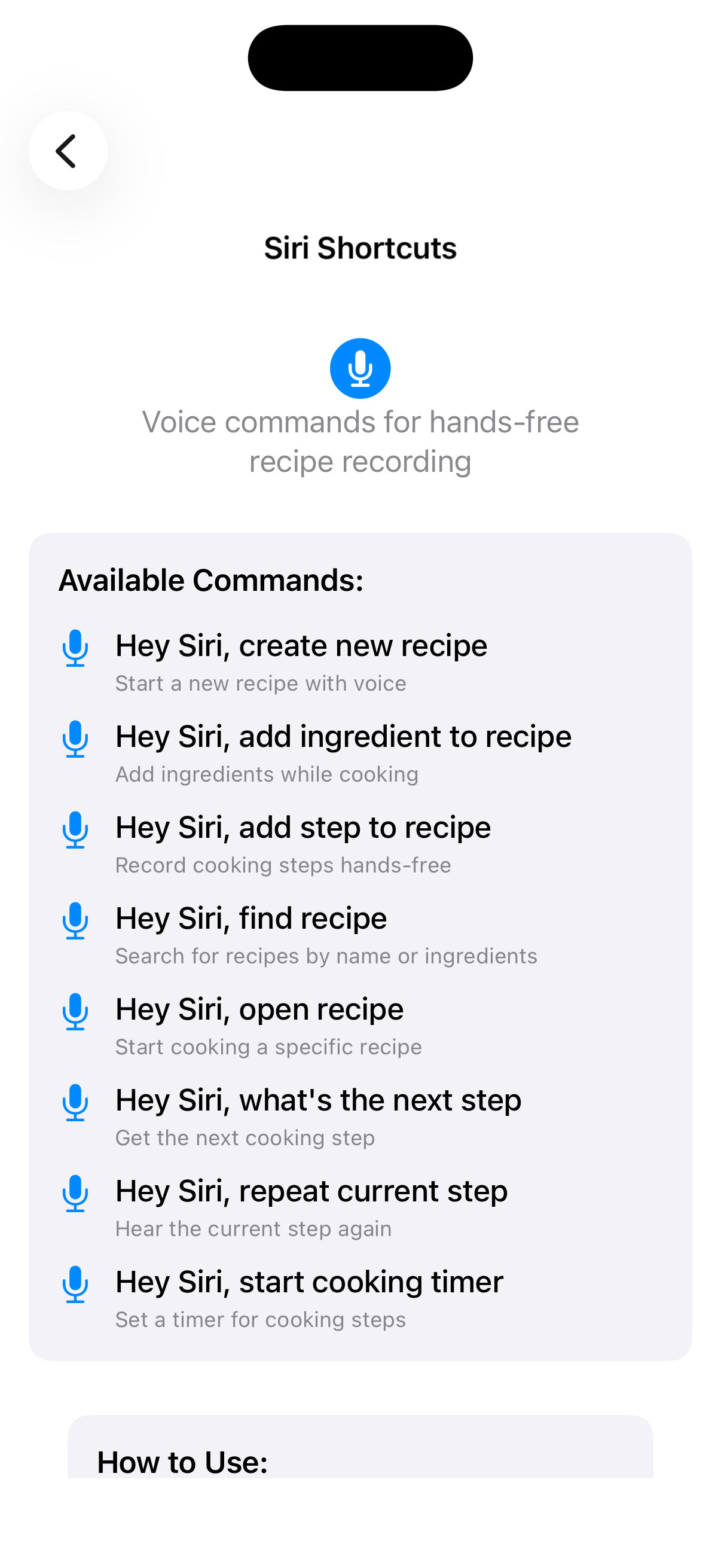Select the mic icon beside 'create new recipe'
The image size is (721, 1568).
75,649
